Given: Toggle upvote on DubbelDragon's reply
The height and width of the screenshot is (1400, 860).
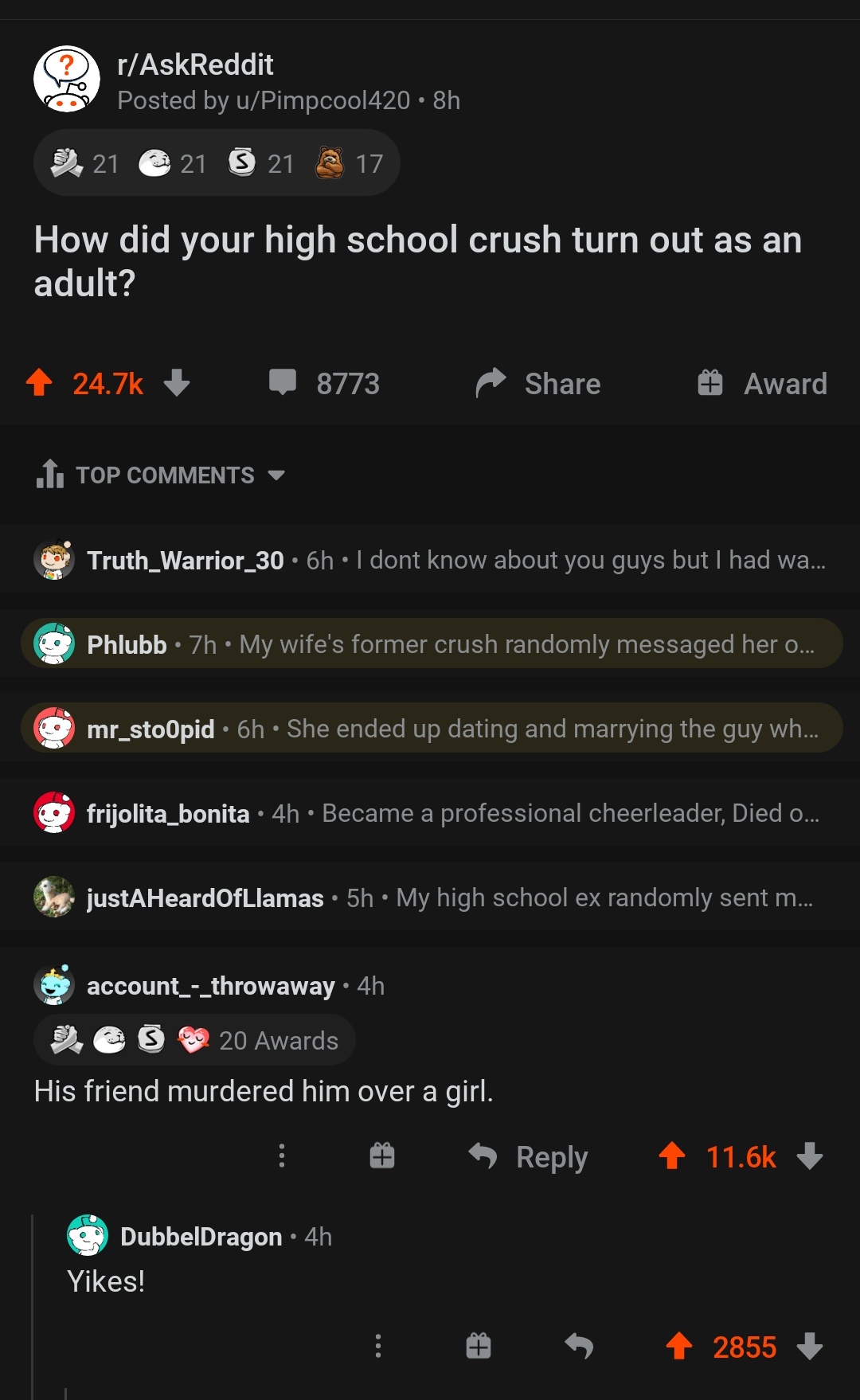Looking at the screenshot, I should 679,1346.
